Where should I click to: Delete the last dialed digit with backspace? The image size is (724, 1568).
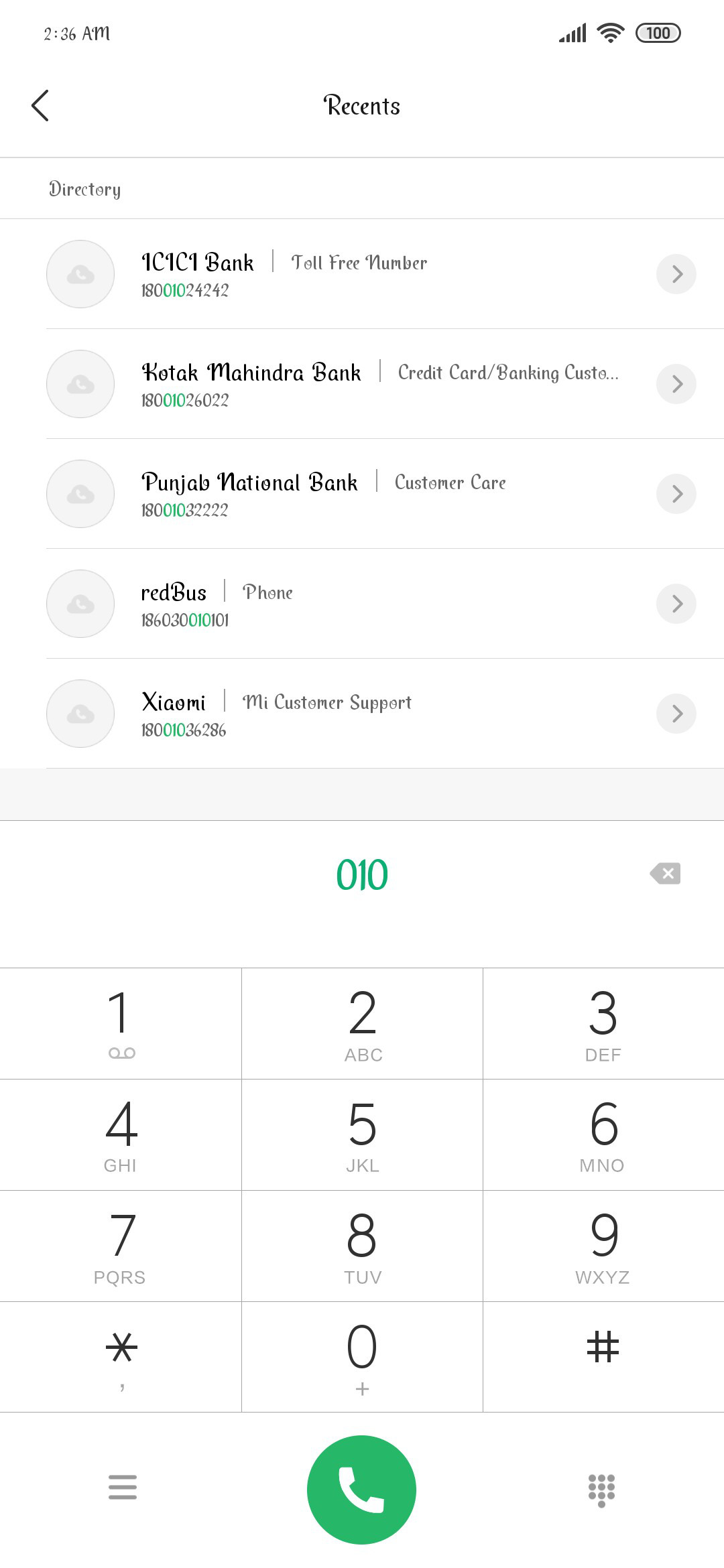(665, 873)
